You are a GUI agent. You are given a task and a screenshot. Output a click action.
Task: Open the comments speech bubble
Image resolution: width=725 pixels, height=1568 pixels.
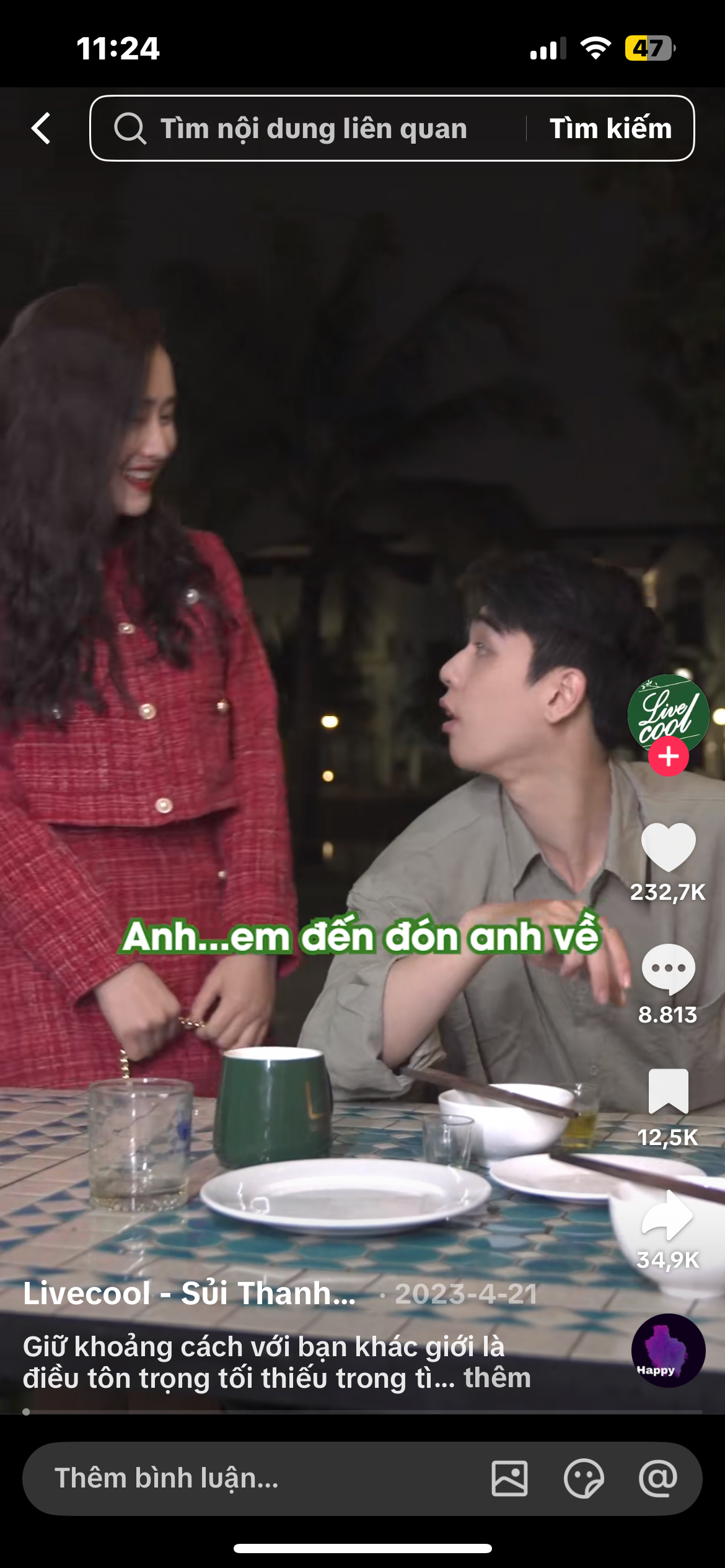tap(668, 969)
